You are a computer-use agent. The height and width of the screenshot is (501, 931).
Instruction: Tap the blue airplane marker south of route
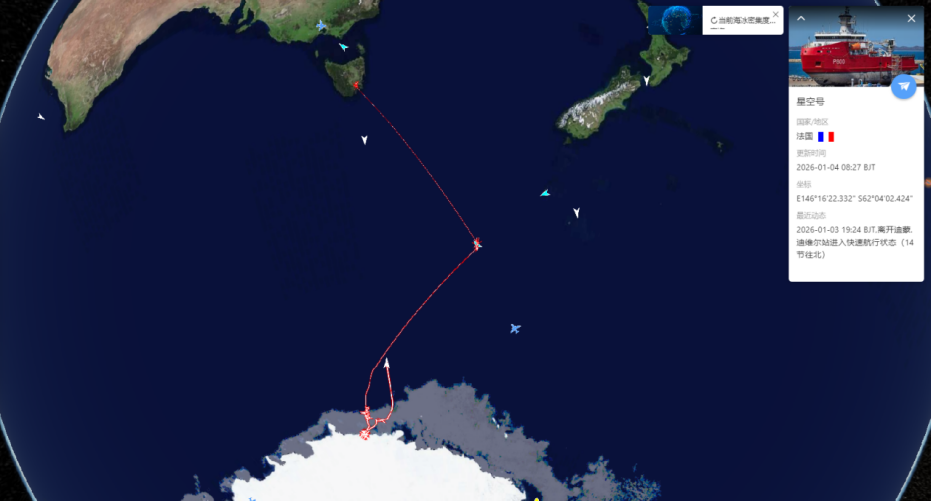point(515,328)
